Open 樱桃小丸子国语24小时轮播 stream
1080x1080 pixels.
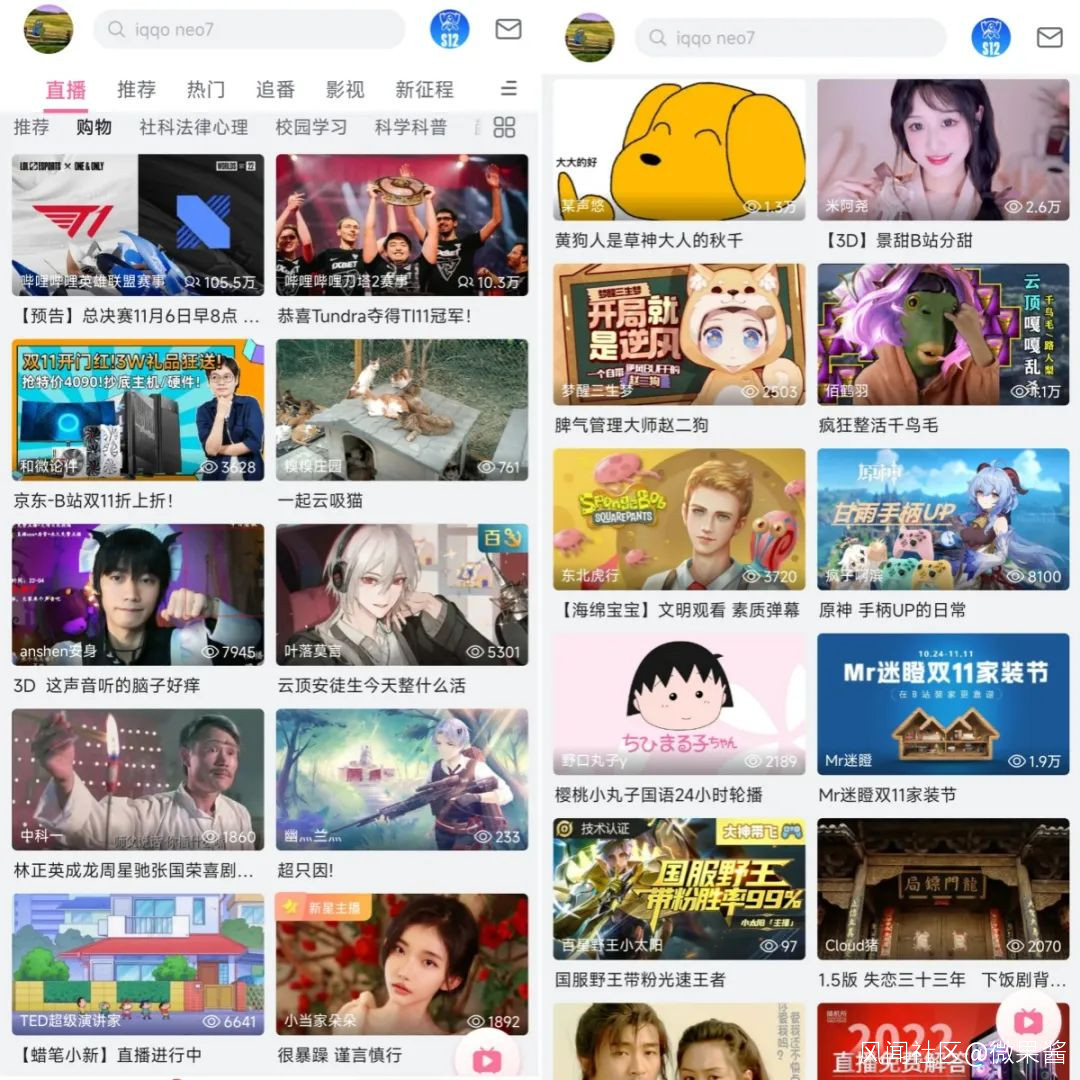click(679, 704)
